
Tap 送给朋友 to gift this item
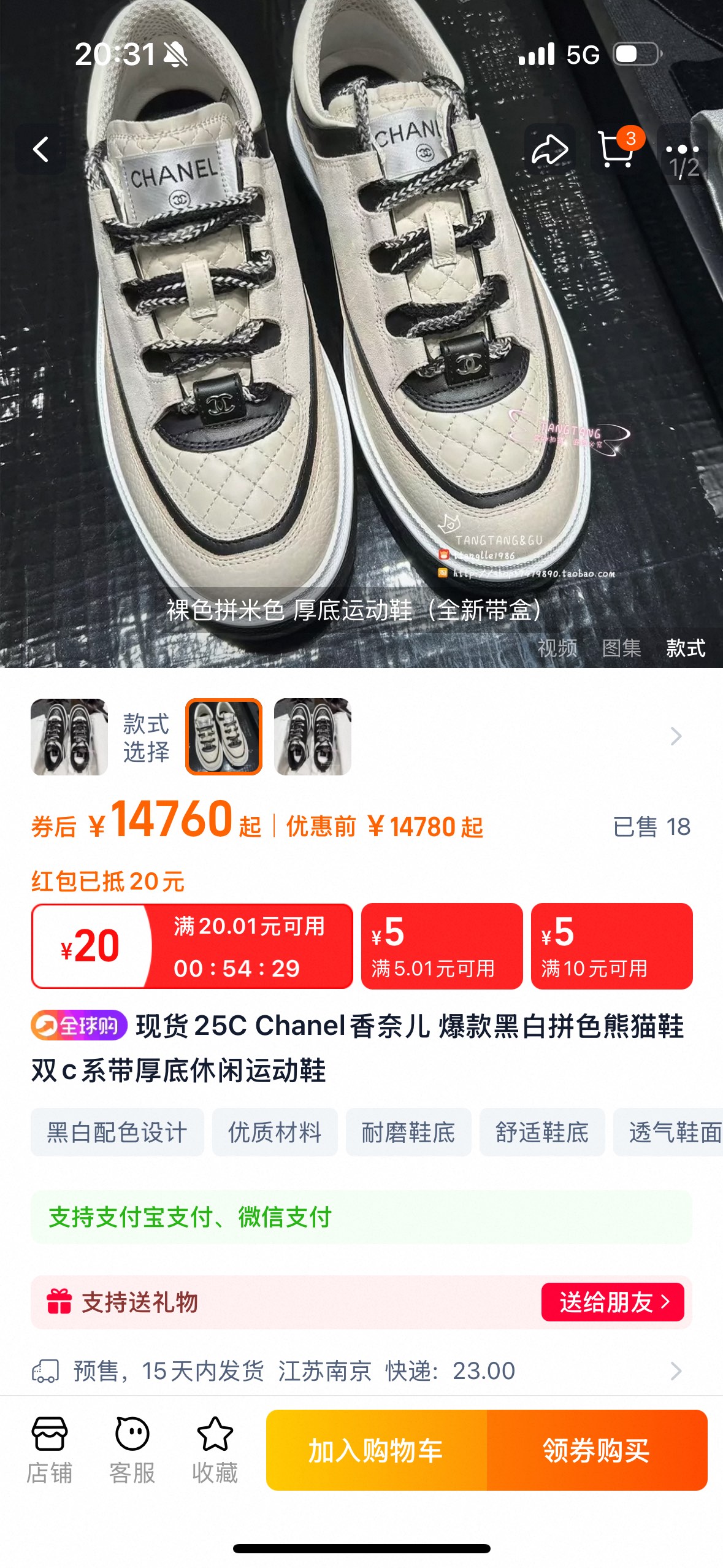click(x=613, y=1302)
